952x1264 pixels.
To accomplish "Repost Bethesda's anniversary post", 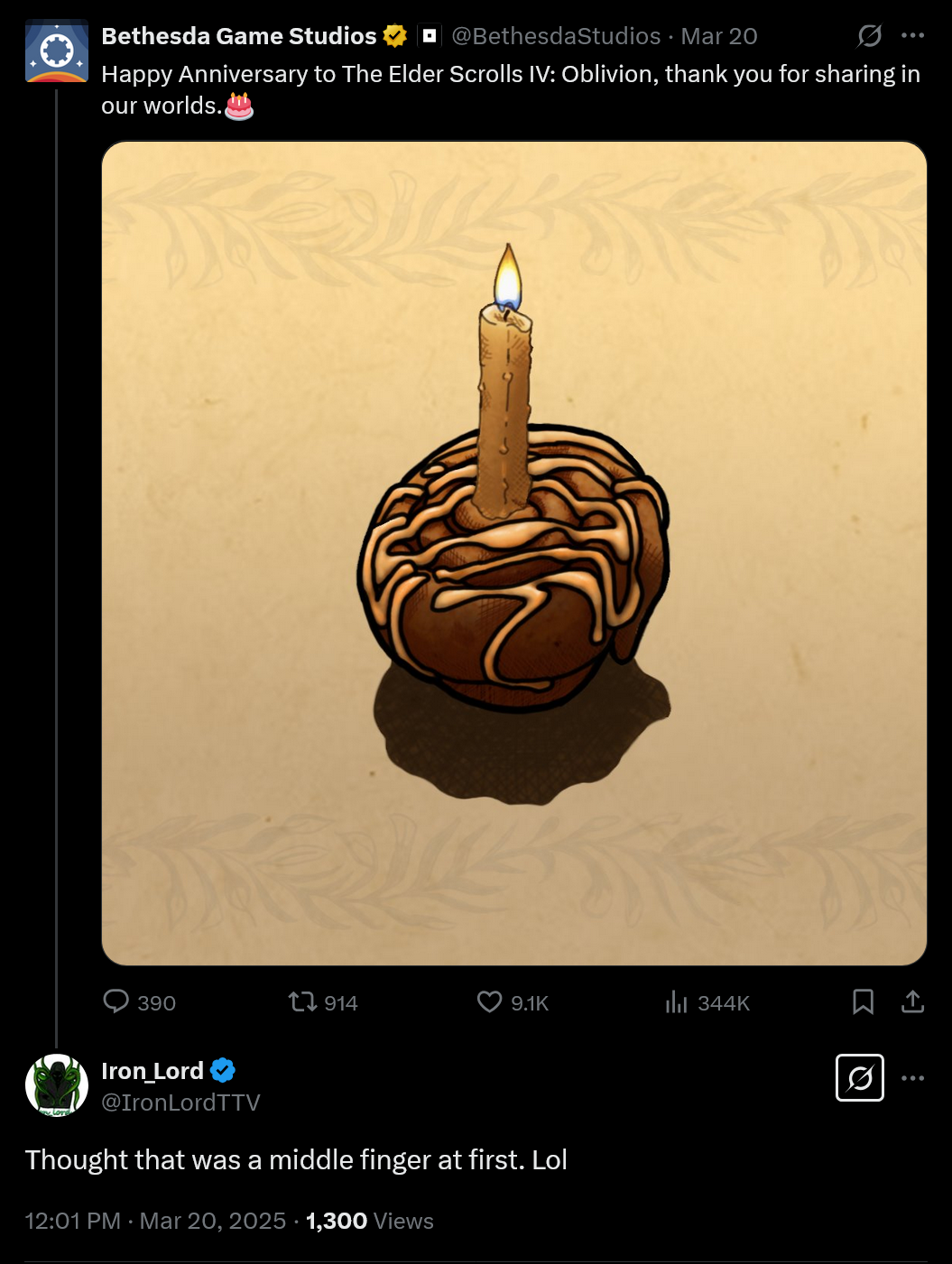I will pos(302,1001).
